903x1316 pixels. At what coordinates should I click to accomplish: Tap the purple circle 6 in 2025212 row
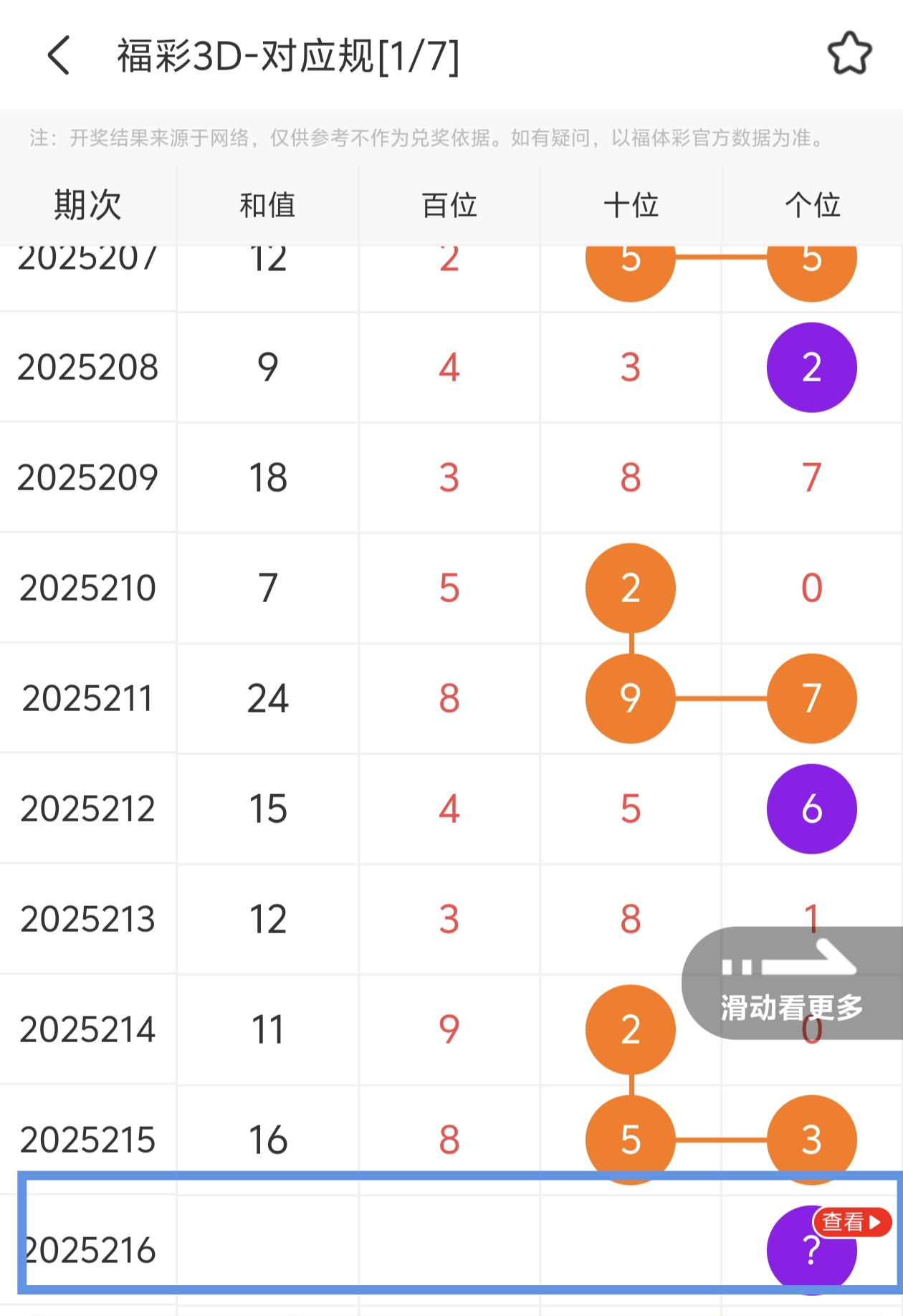click(811, 808)
